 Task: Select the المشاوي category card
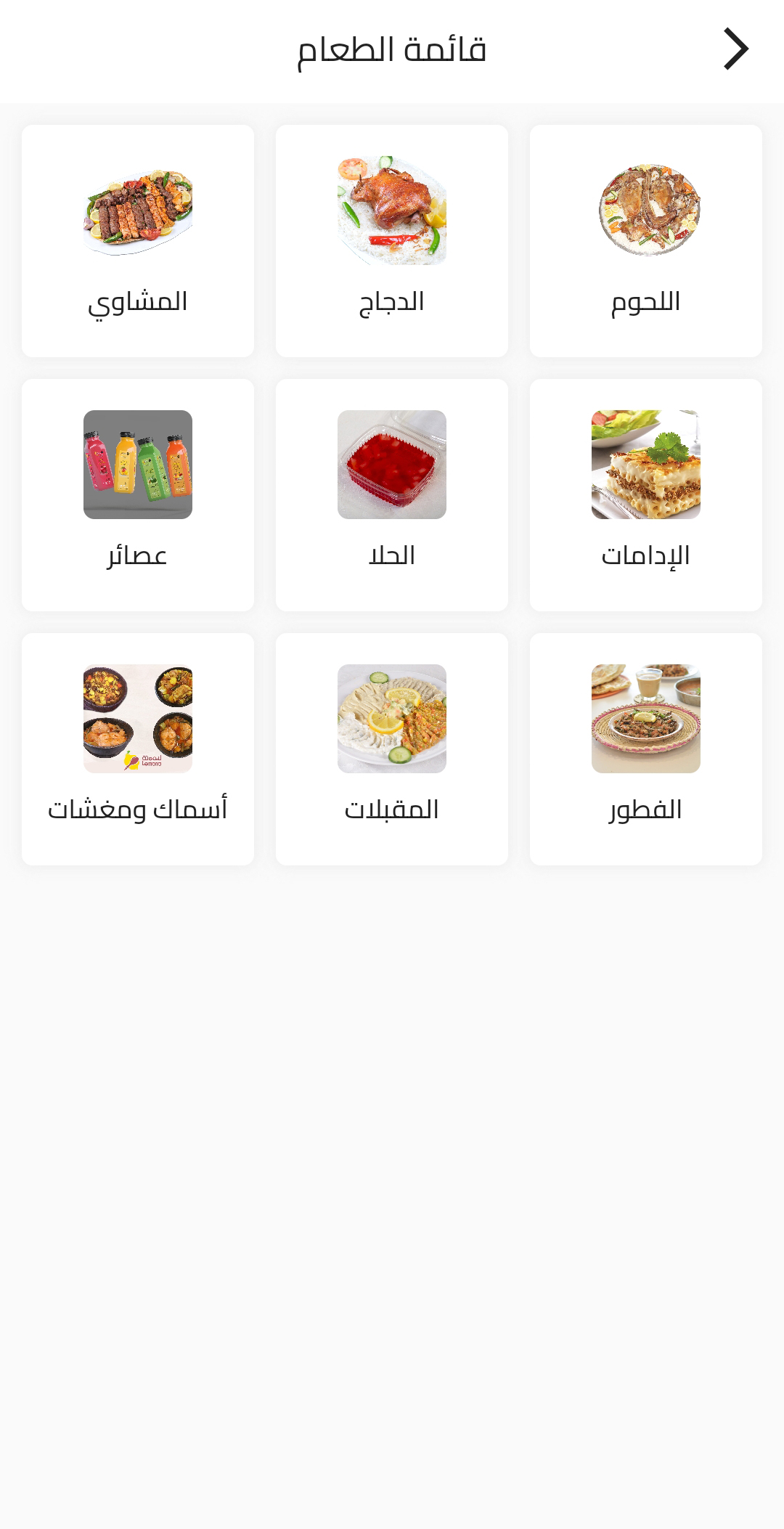click(138, 241)
